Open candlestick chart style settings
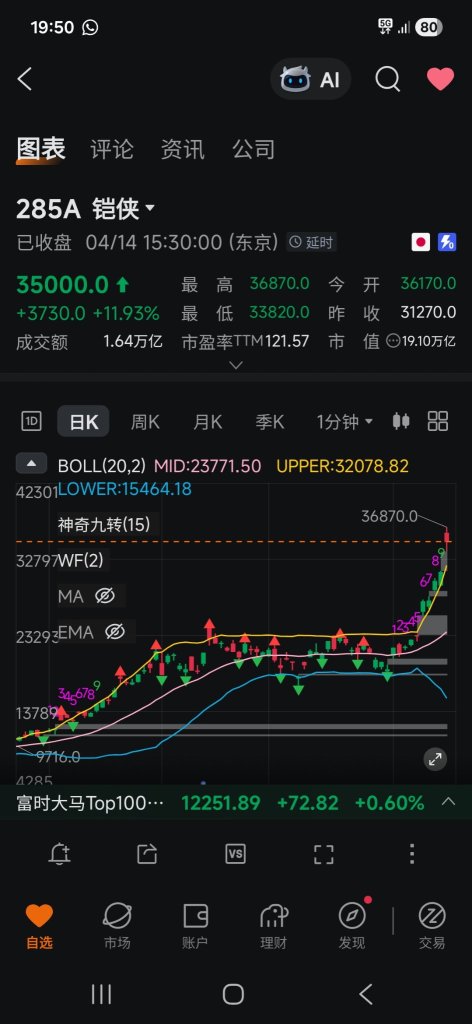The width and height of the screenshot is (472, 1024). coord(401,421)
